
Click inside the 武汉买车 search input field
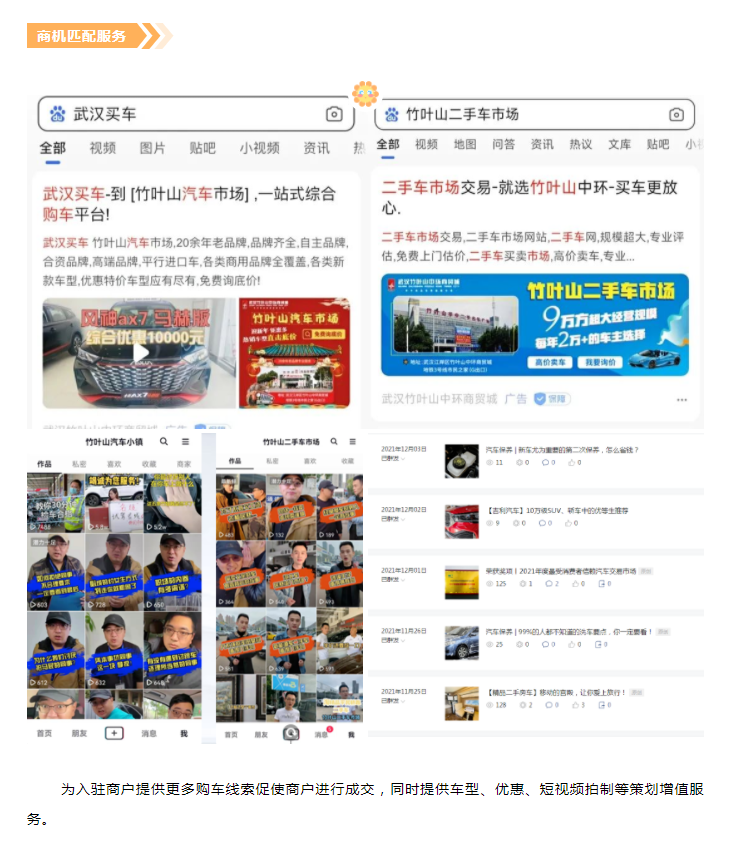180,113
